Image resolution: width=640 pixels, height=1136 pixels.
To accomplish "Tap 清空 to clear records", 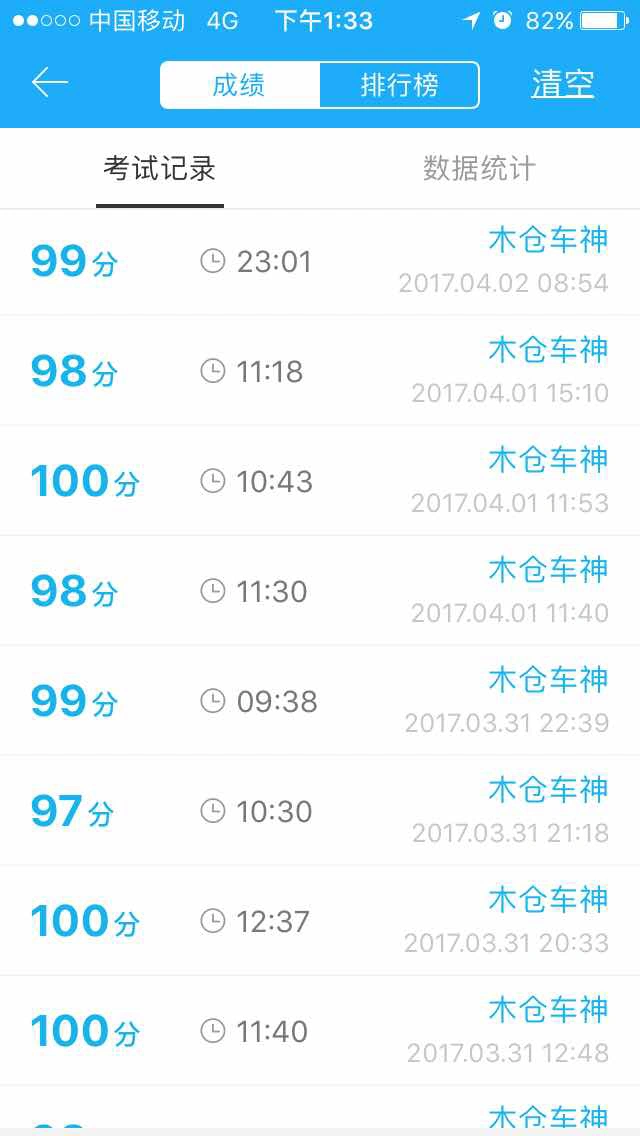I will pos(563,84).
